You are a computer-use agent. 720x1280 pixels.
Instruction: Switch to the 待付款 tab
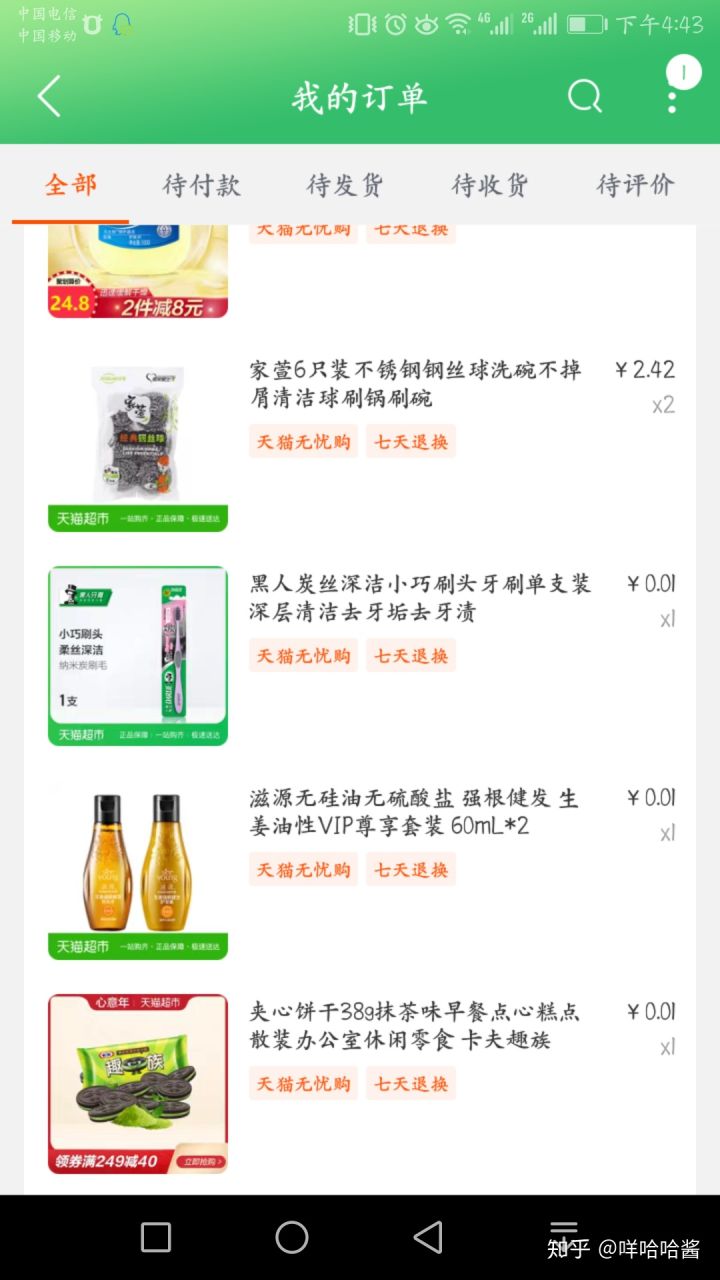[x=201, y=185]
